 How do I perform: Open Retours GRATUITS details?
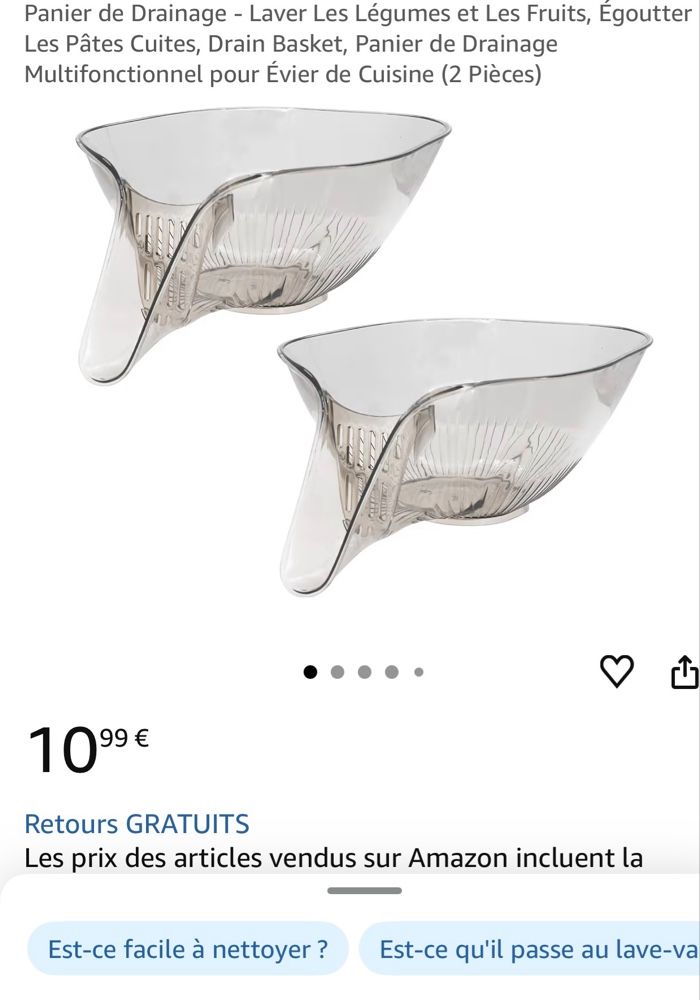pyautogui.click(x=137, y=824)
